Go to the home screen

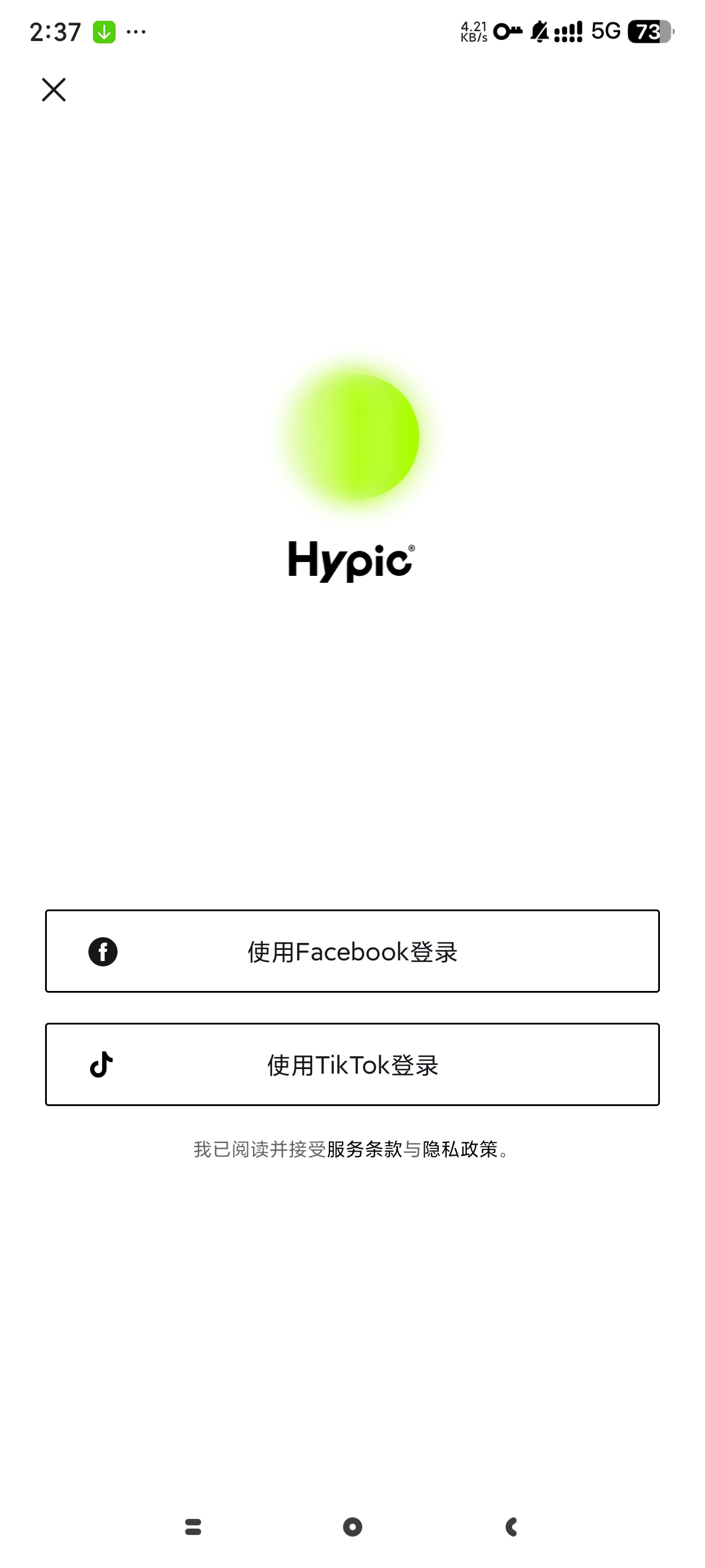(x=352, y=1526)
